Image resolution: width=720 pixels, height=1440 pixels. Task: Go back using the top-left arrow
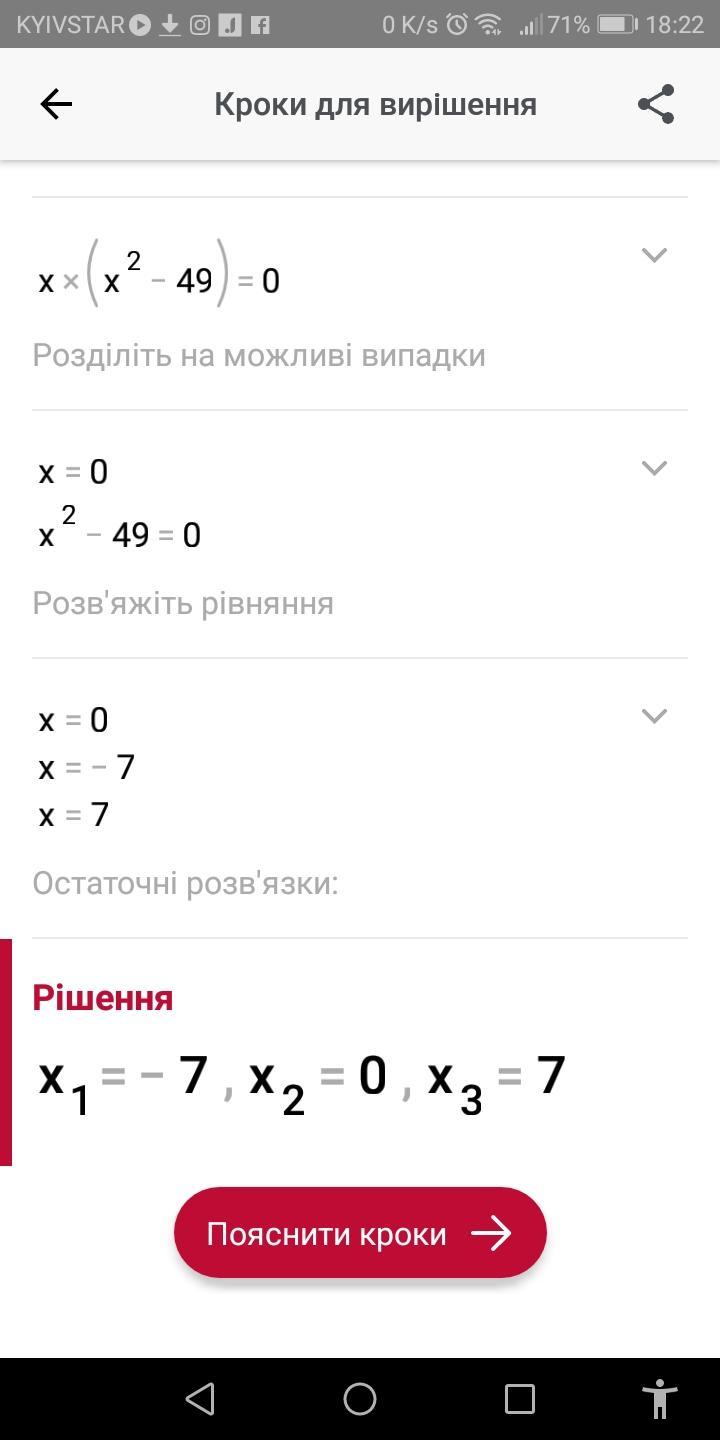point(56,104)
